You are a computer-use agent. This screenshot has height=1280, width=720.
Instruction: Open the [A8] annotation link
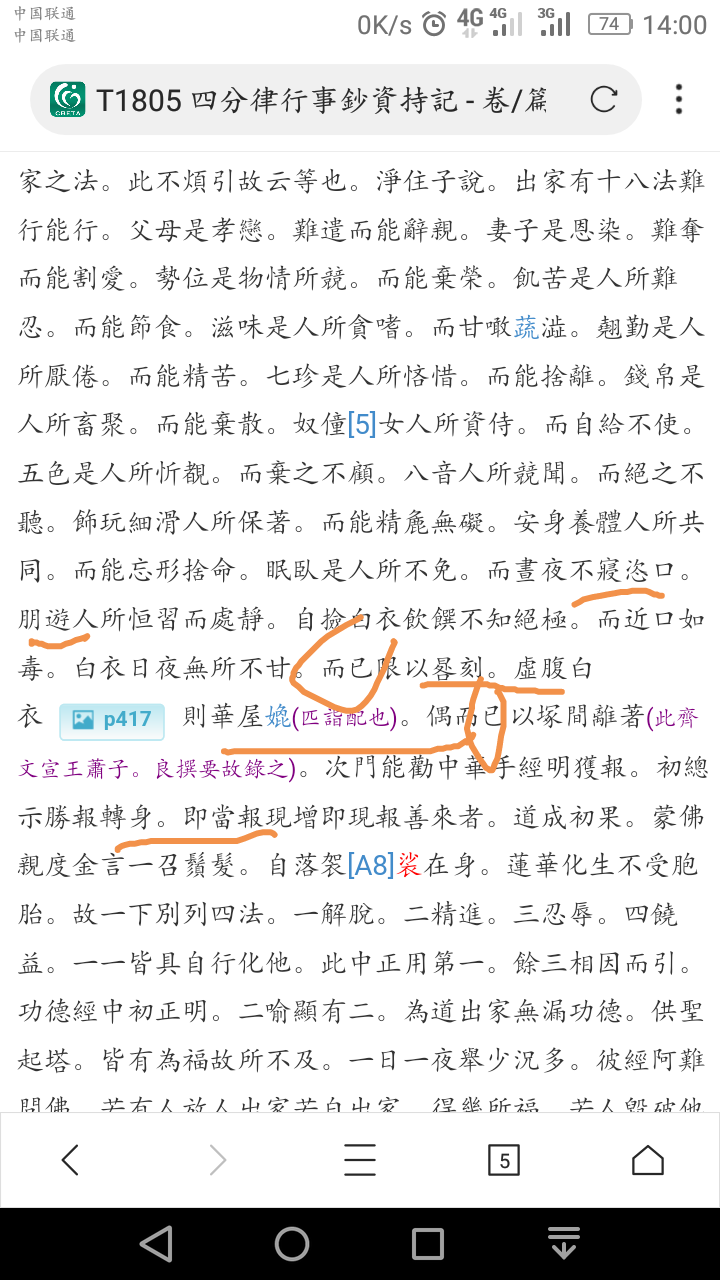tap(371, 864)
